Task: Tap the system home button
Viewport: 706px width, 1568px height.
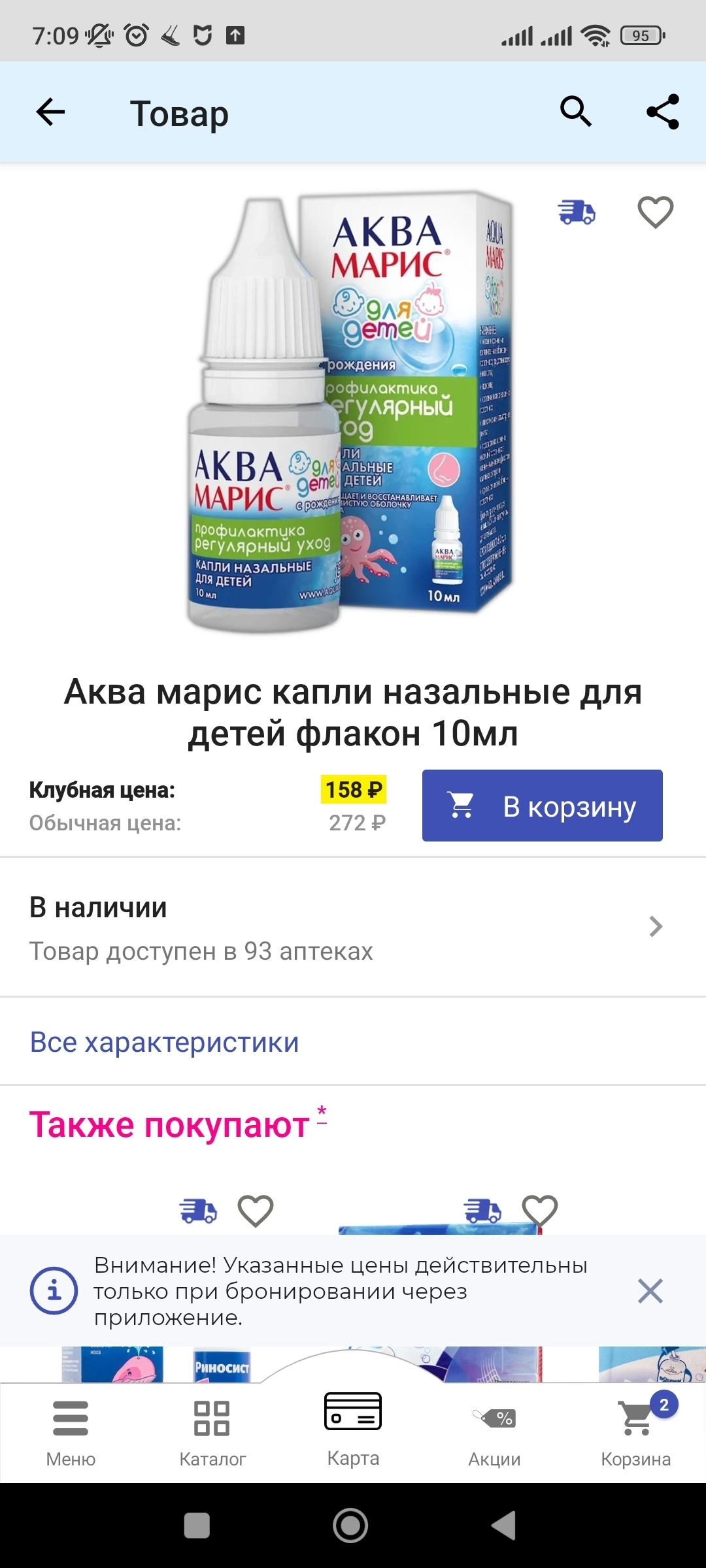Action: click(350, 1526)
